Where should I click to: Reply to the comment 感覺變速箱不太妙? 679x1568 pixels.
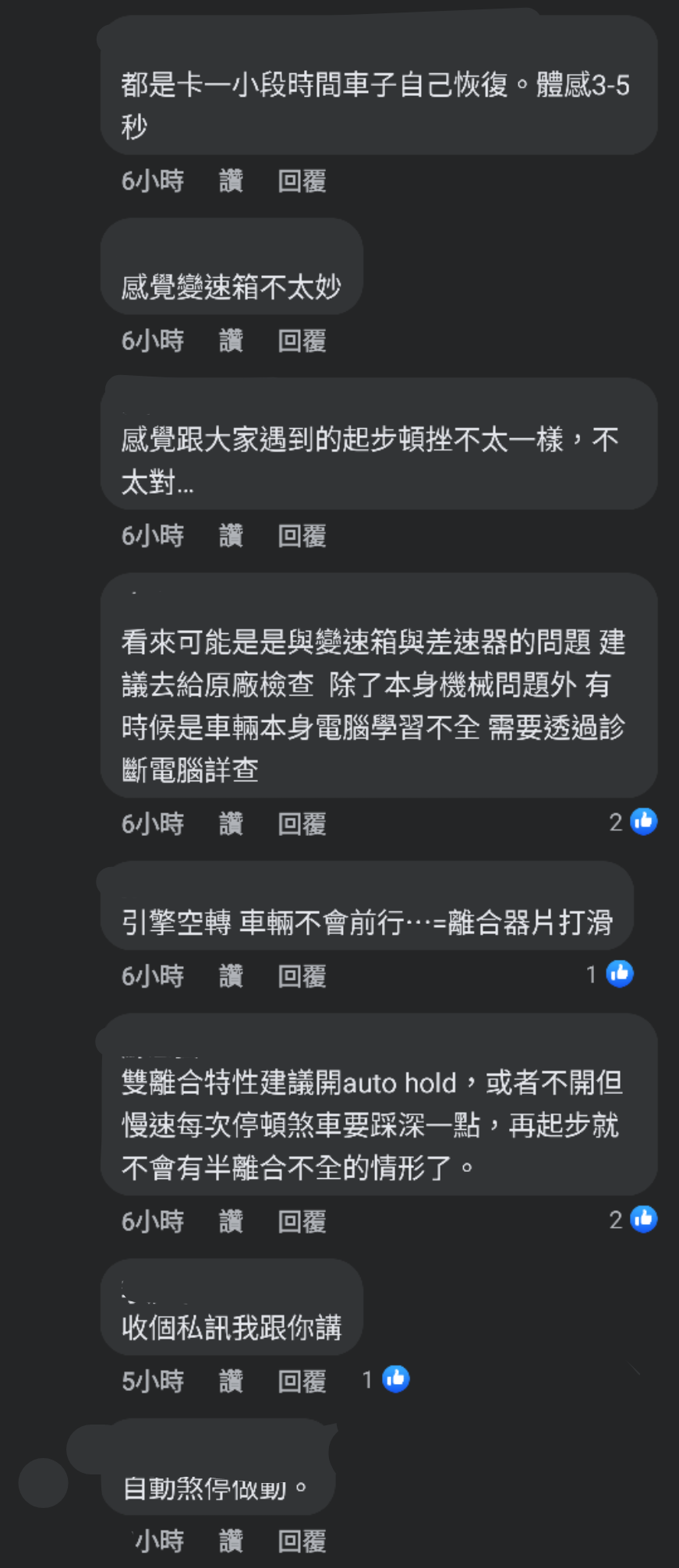(302, 341)
